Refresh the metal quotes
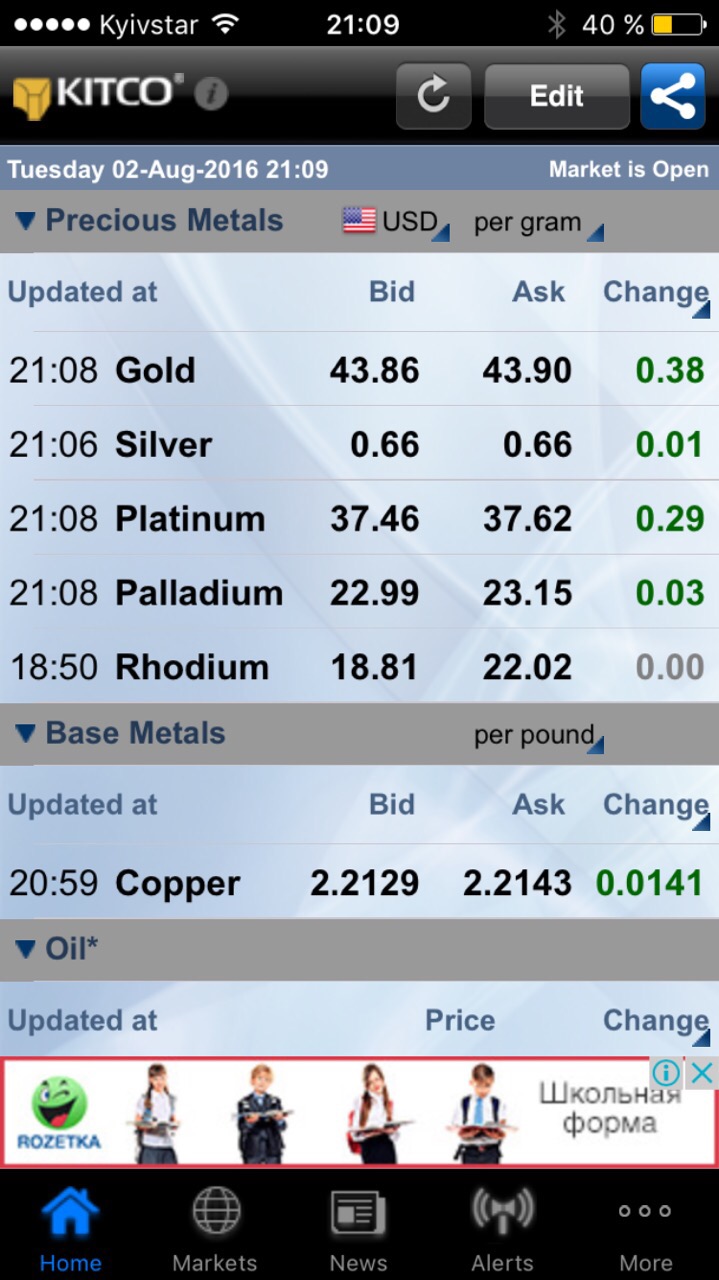 (x=433, y=96)
